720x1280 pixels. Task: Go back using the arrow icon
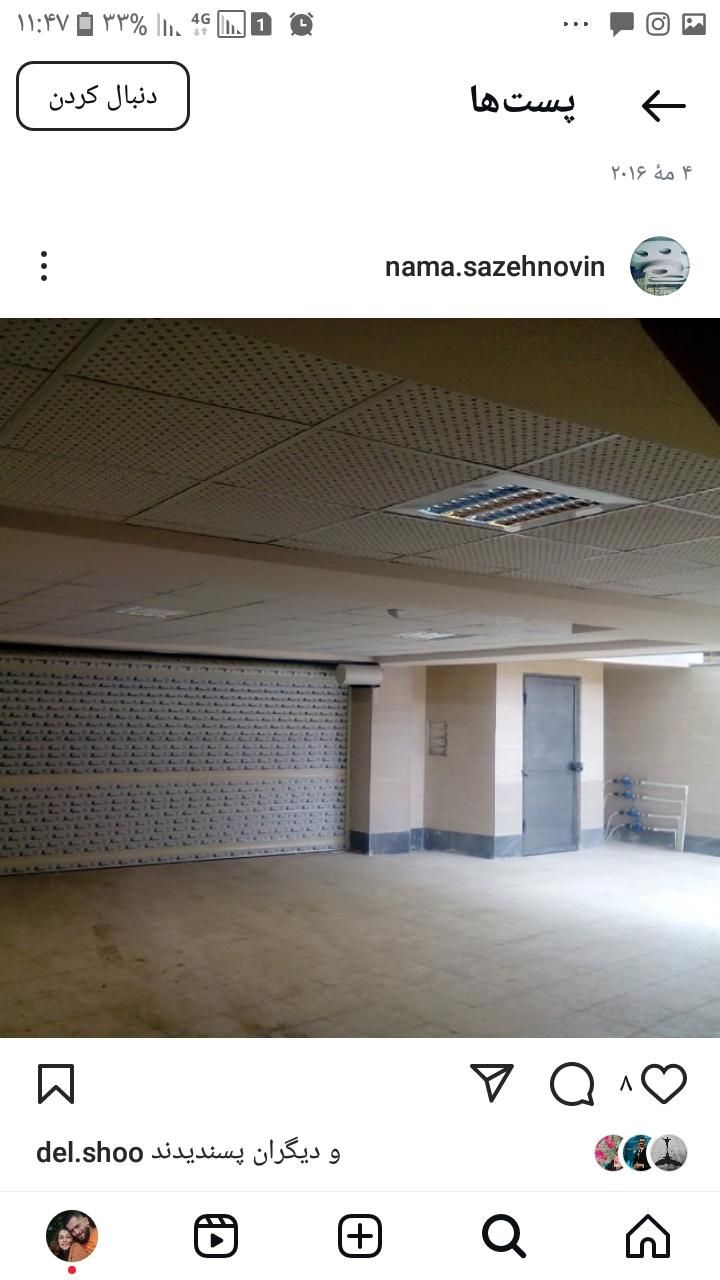coord(663,105)
